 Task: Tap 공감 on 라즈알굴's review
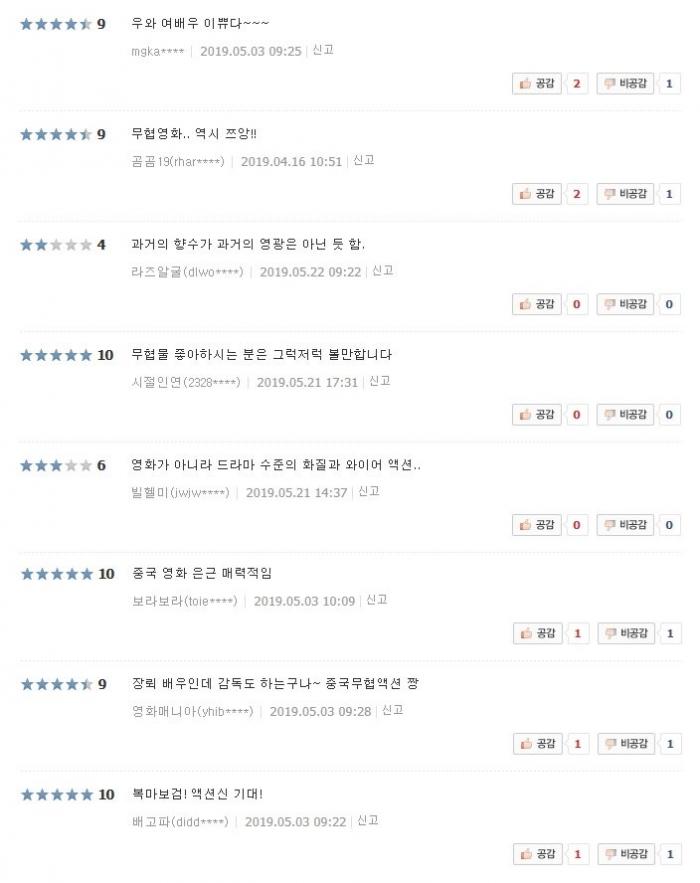pyautogui.click(x=537, y=304)
